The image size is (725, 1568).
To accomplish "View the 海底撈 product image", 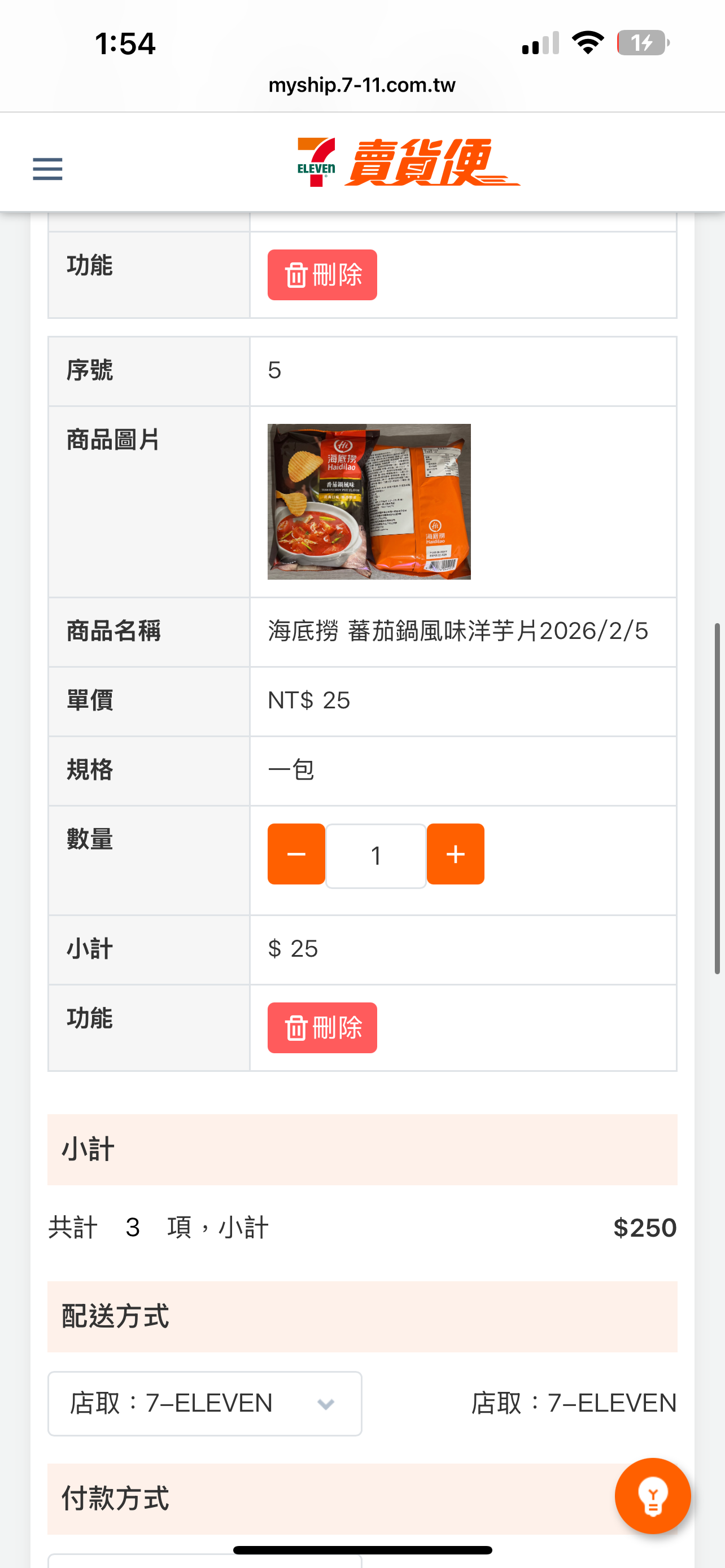I will (x=369, y=502).
